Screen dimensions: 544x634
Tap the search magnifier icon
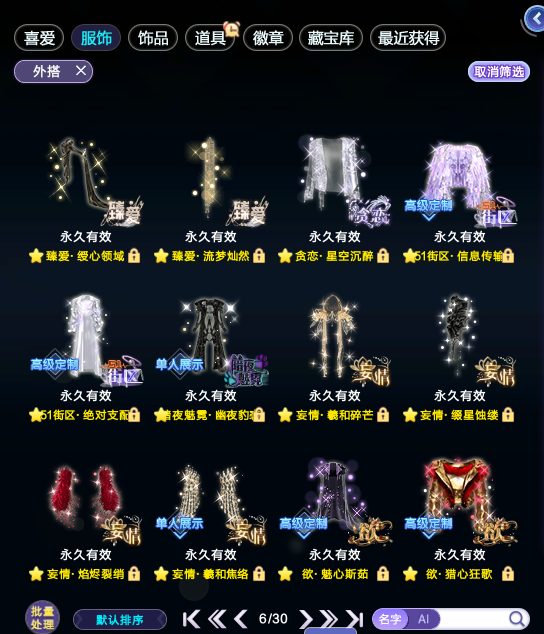(516, 619)
